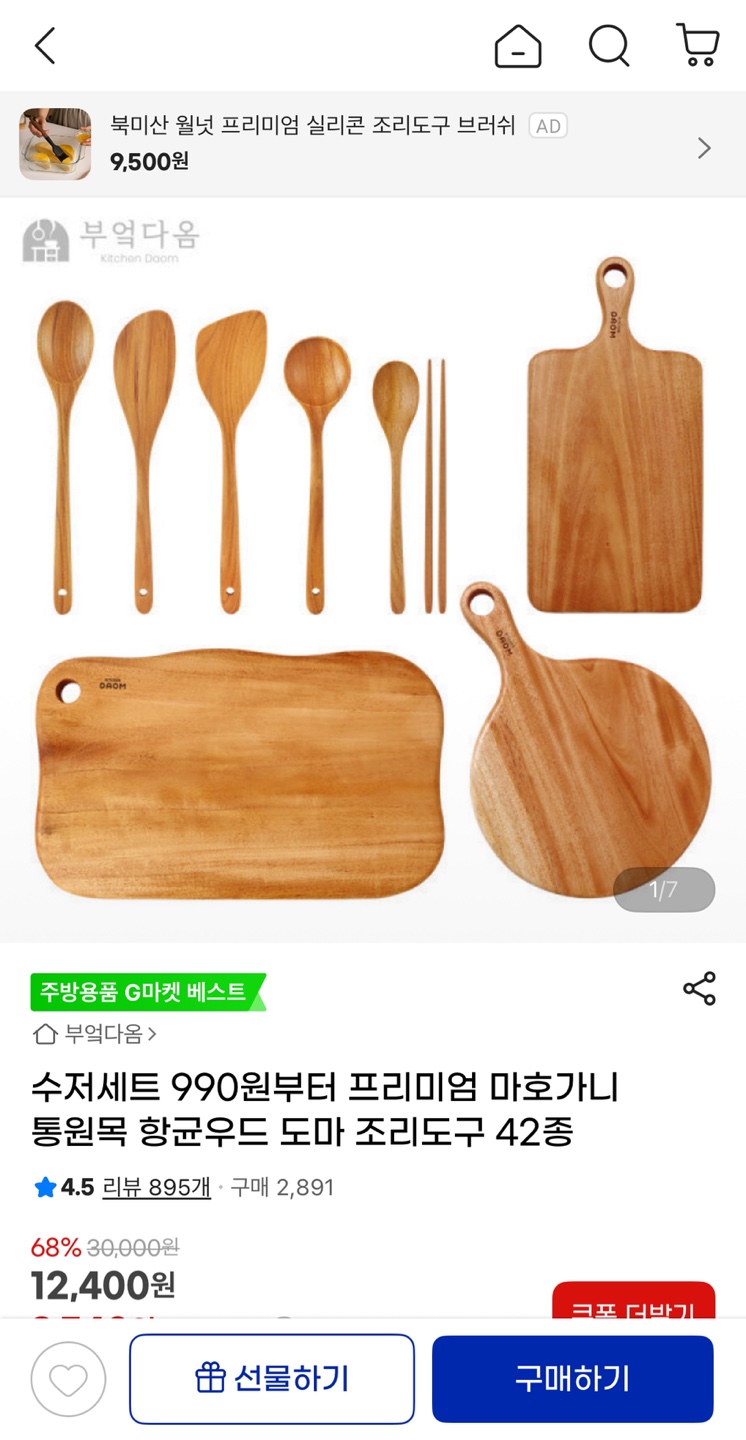The image size is (746, 1440).
Task: Open the home icon in the top bar
Action: click(518, 46)
